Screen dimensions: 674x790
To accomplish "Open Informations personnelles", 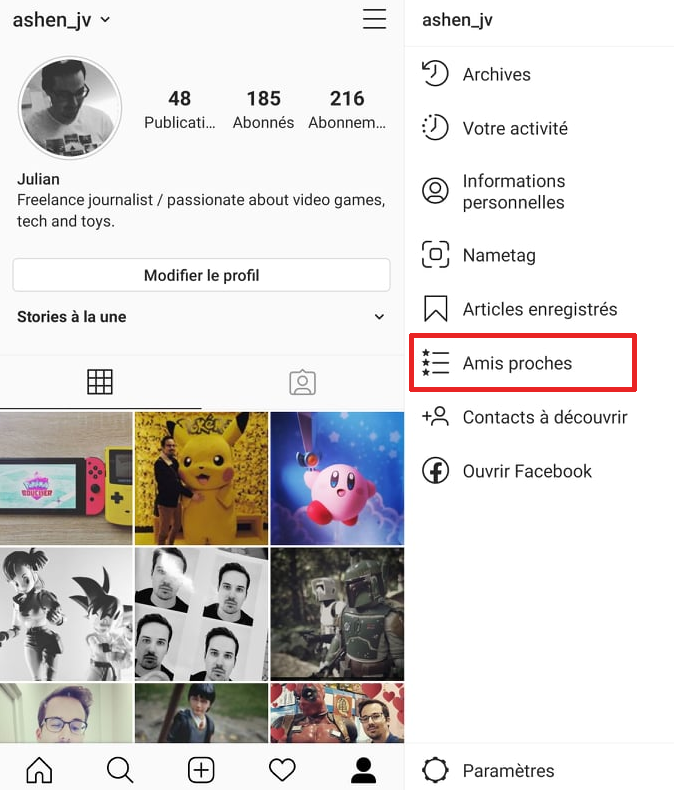I will 513,192.
